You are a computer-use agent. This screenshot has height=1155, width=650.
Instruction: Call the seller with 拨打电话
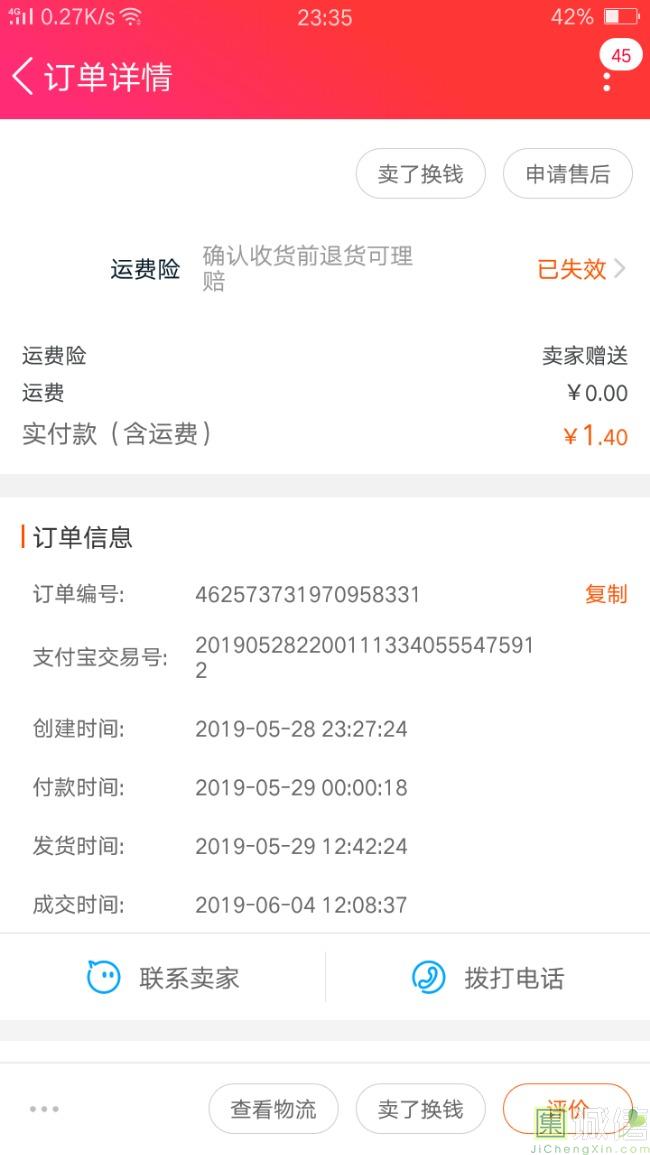pos(488,977)
